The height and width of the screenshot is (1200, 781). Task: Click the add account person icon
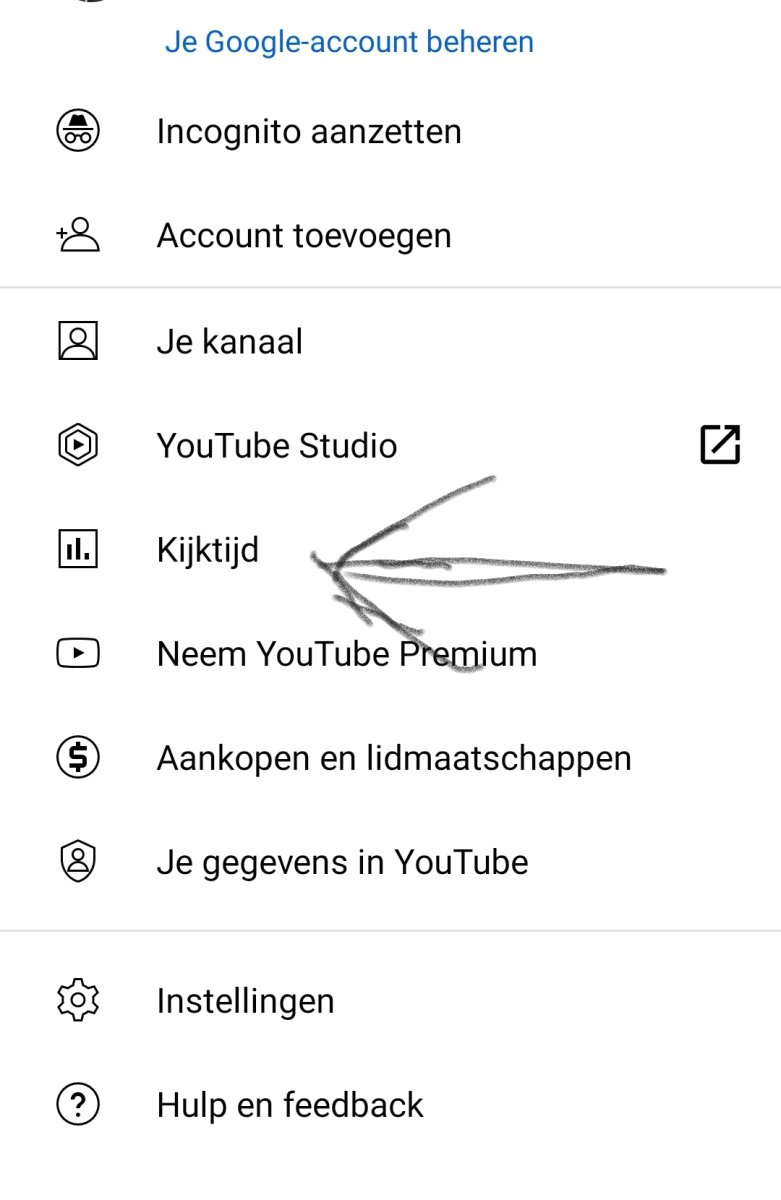[78, 235]
